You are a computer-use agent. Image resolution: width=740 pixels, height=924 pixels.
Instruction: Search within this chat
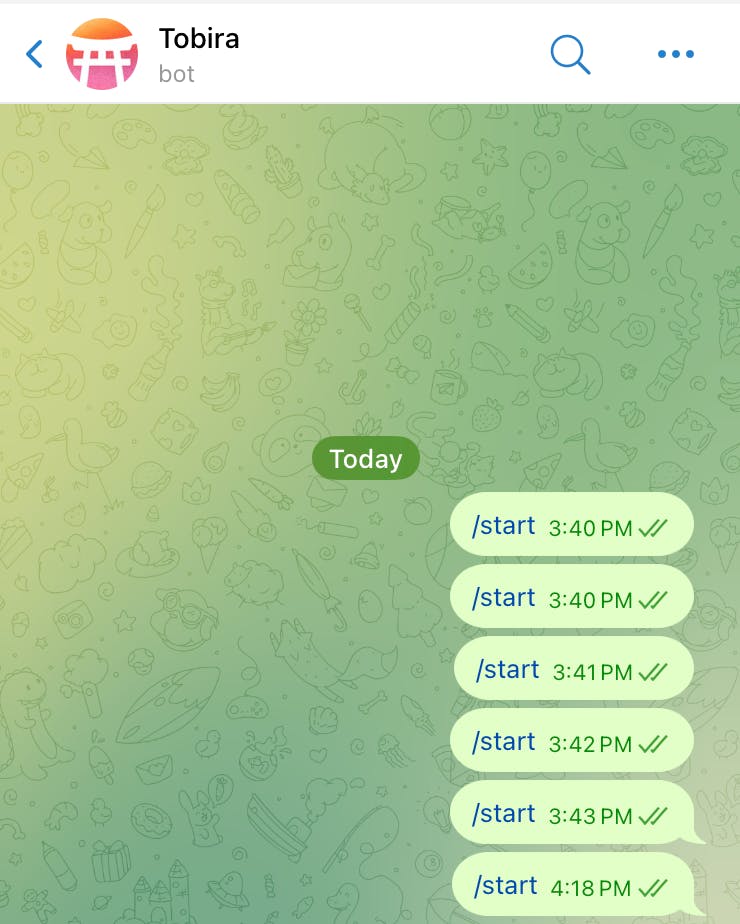[570, 54]
